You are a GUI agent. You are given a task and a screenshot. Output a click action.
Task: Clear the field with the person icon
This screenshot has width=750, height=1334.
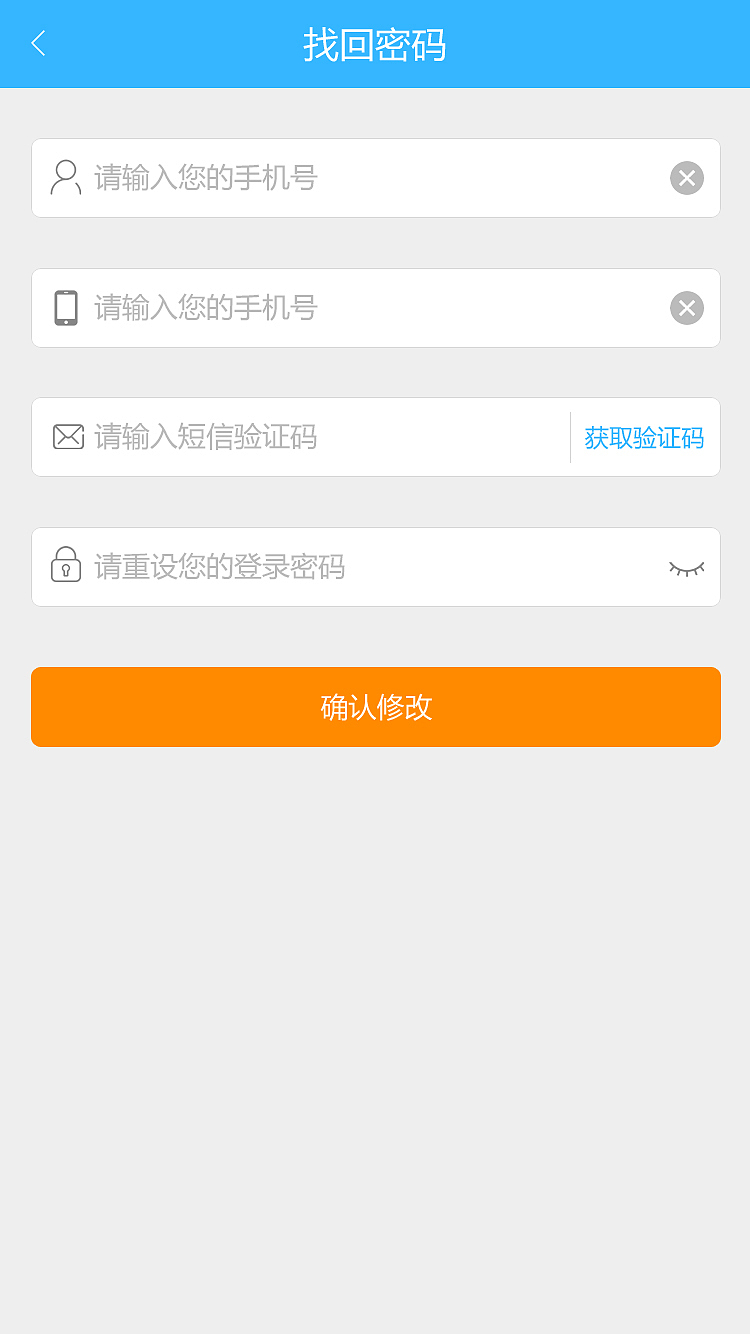pyautogui.click(x=686, y=178)
